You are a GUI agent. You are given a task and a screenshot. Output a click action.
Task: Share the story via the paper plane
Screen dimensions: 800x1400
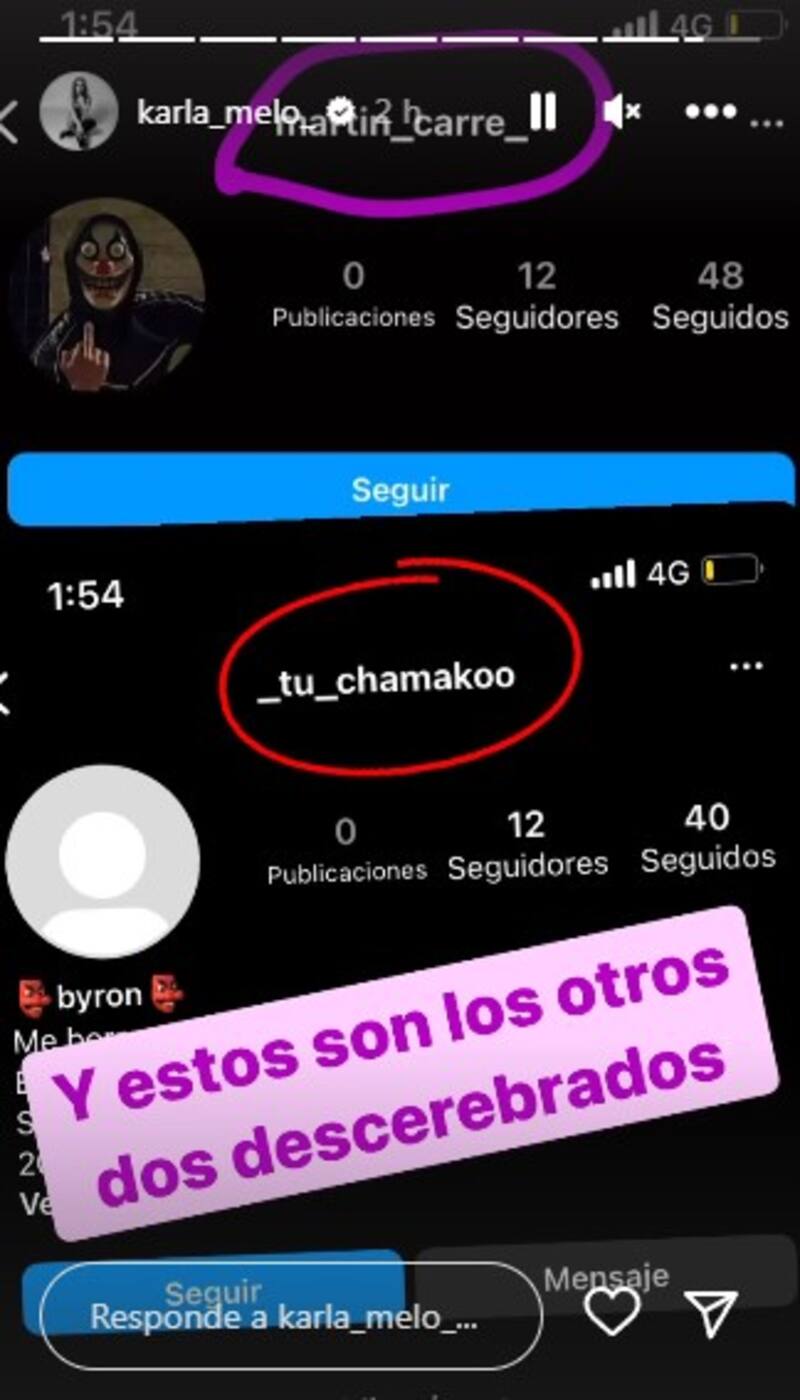point(711,1312)
